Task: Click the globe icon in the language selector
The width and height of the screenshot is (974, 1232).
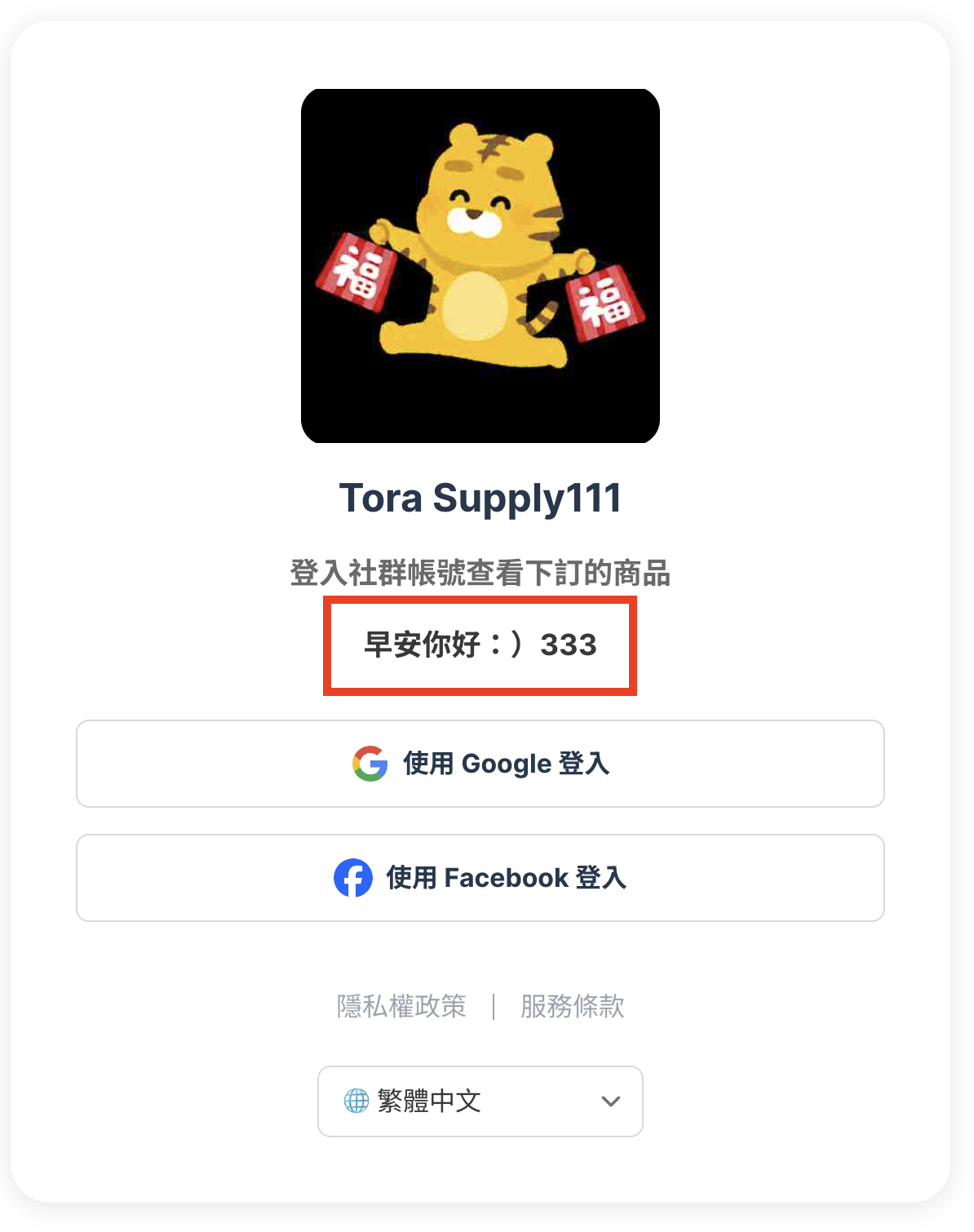Action: [x=356, y=1101]
